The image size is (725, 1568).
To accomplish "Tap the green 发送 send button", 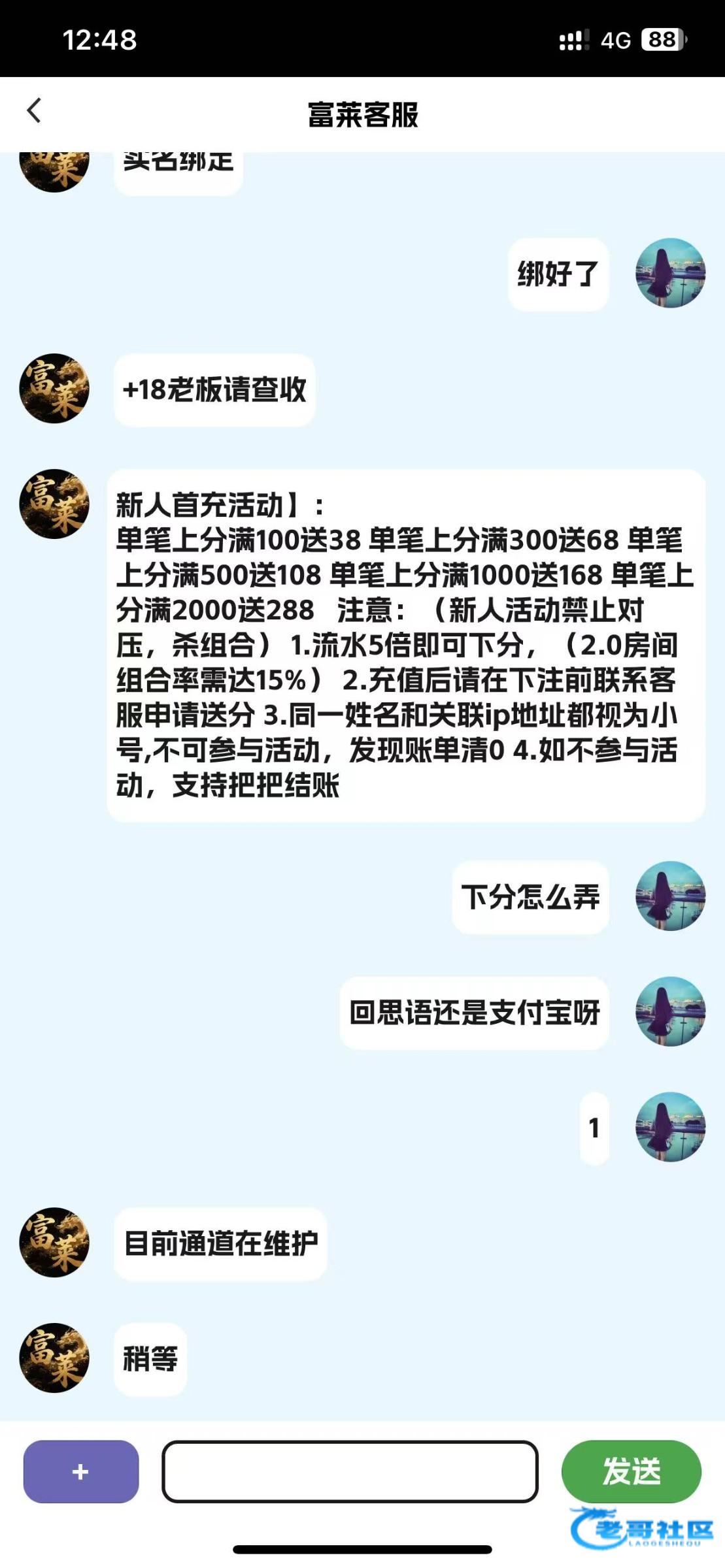I will point(631,1471).
